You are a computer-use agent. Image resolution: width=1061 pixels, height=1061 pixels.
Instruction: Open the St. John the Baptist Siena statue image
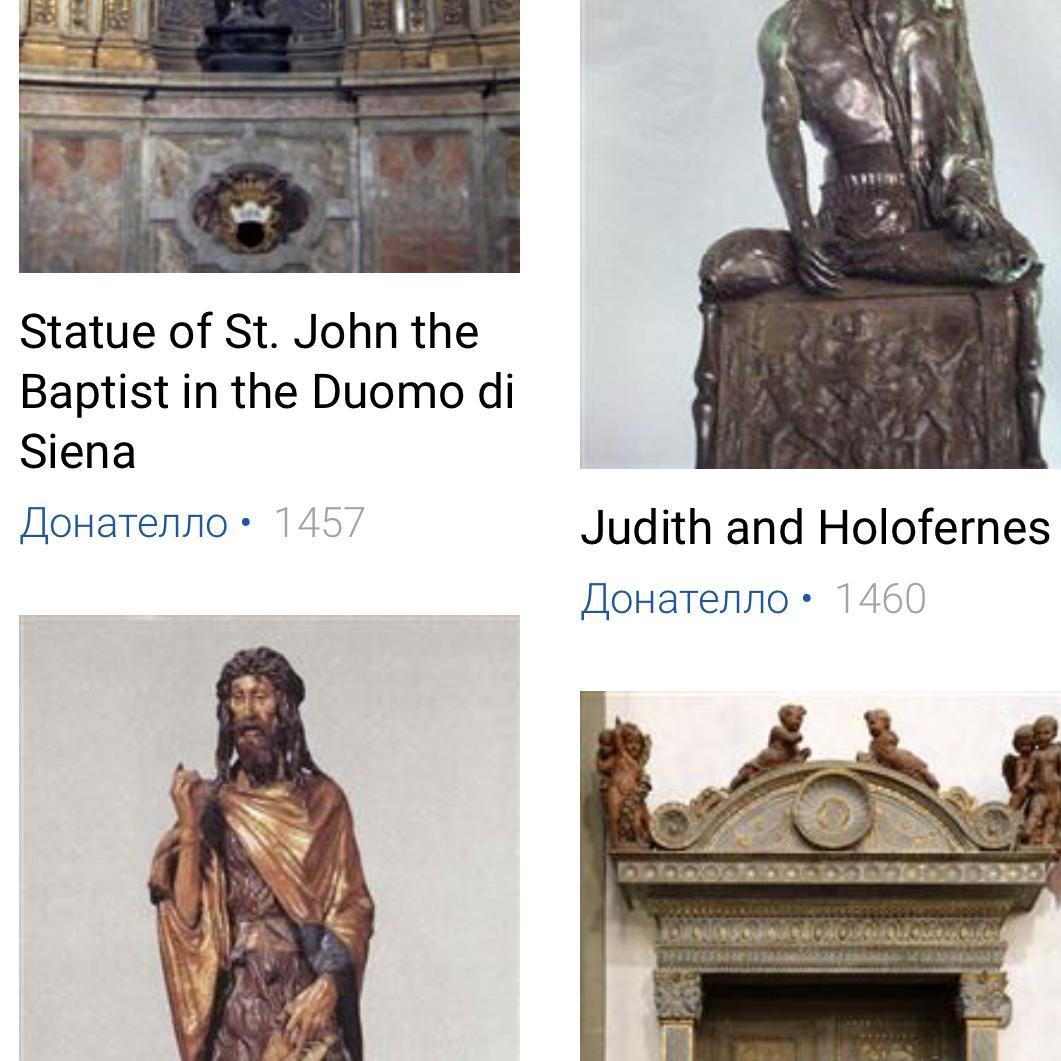[269, 136]
